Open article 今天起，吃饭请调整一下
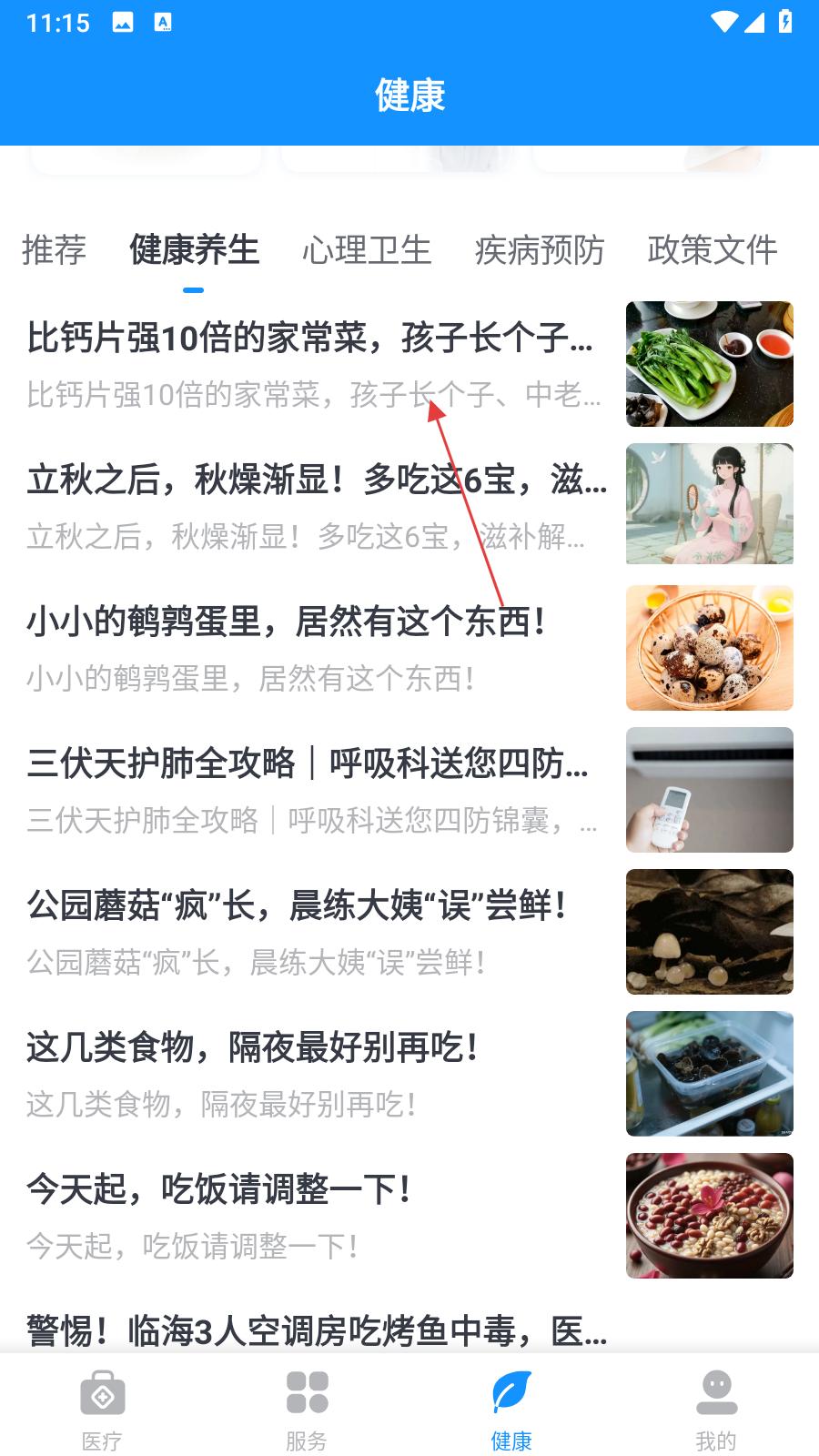Viewport: 819px width, 1456px height. tap(409, 1216)
